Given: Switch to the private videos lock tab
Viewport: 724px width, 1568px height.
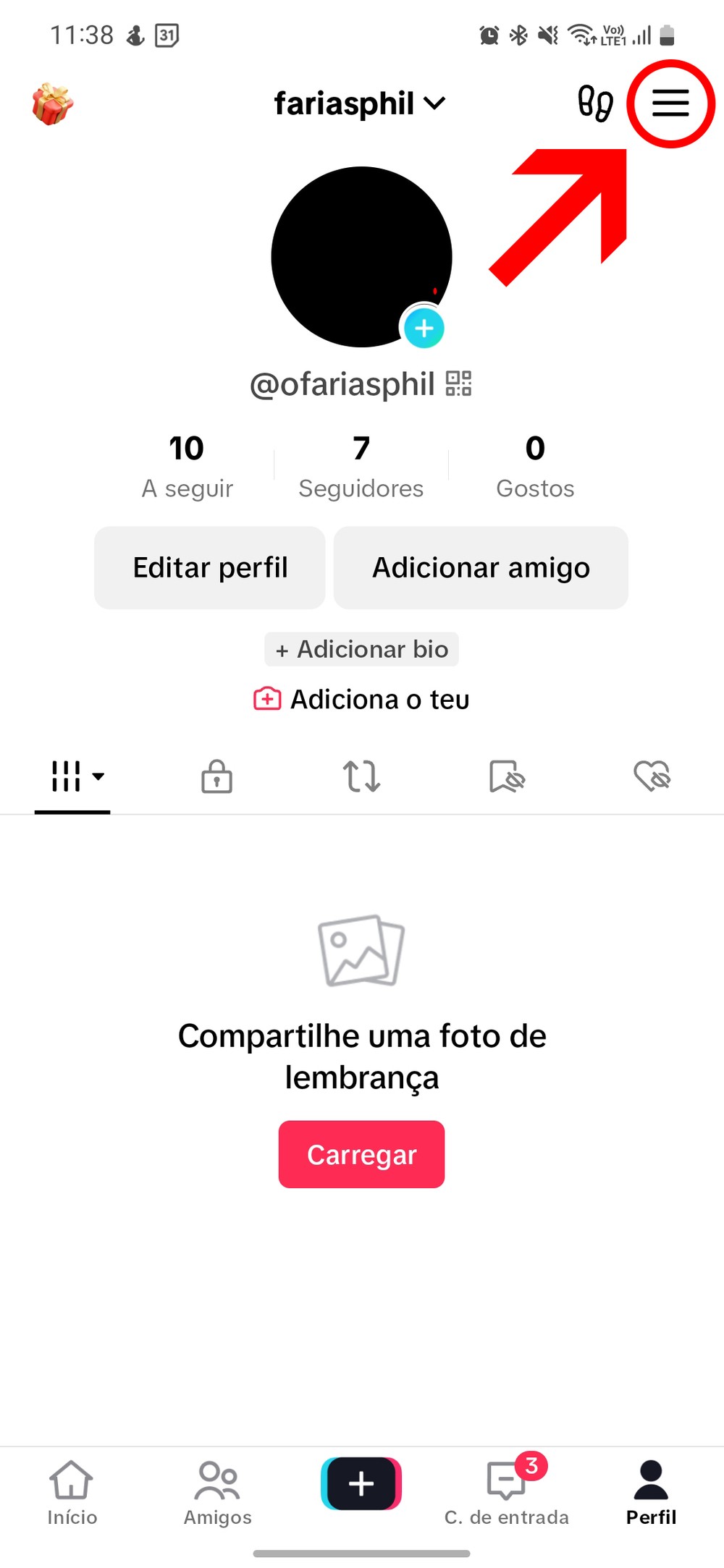Looking at the screenshot, I should coord(216,776).
